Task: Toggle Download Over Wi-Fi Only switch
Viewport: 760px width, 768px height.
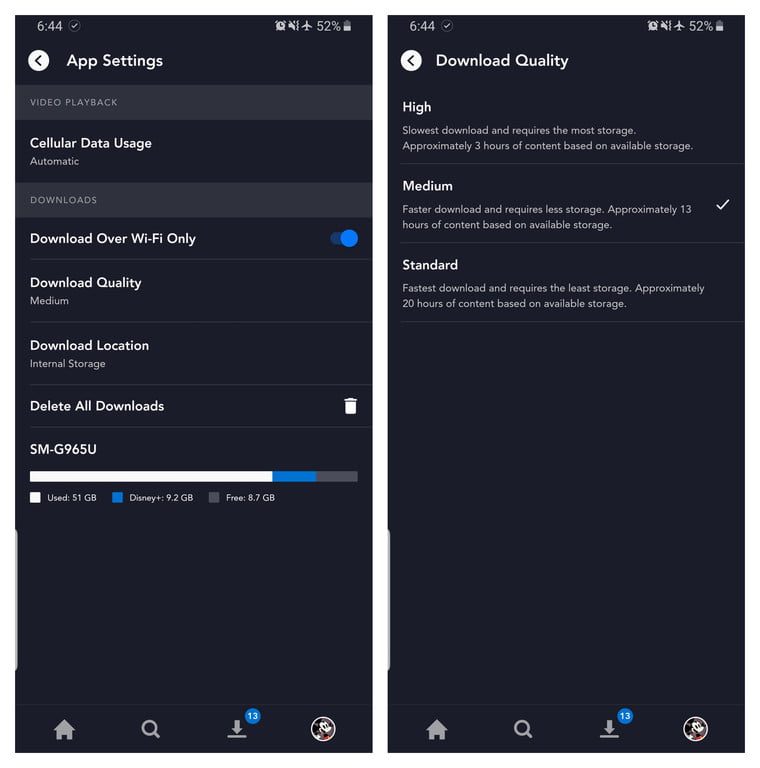Action: (x=344, y=238)
